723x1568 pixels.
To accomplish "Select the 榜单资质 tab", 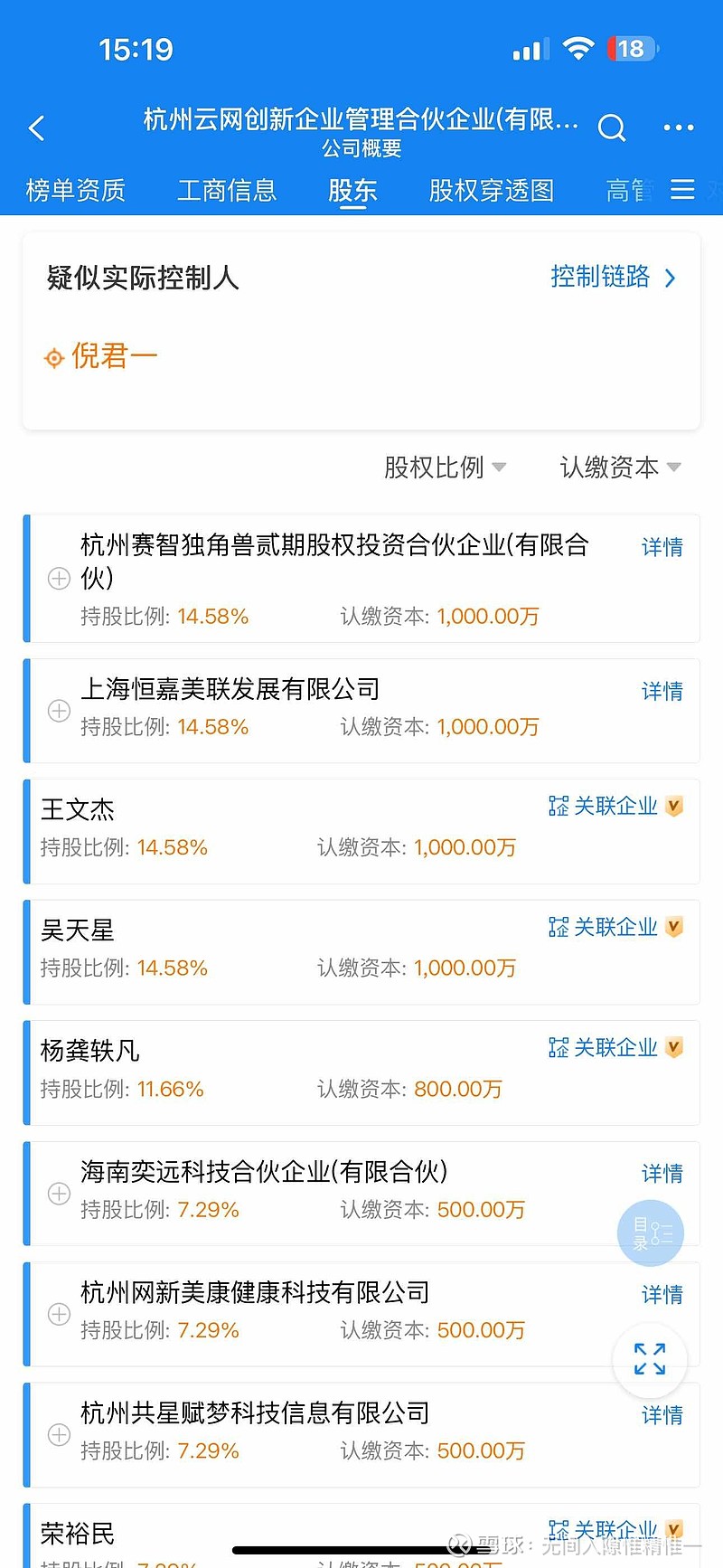I will point(76,190).
